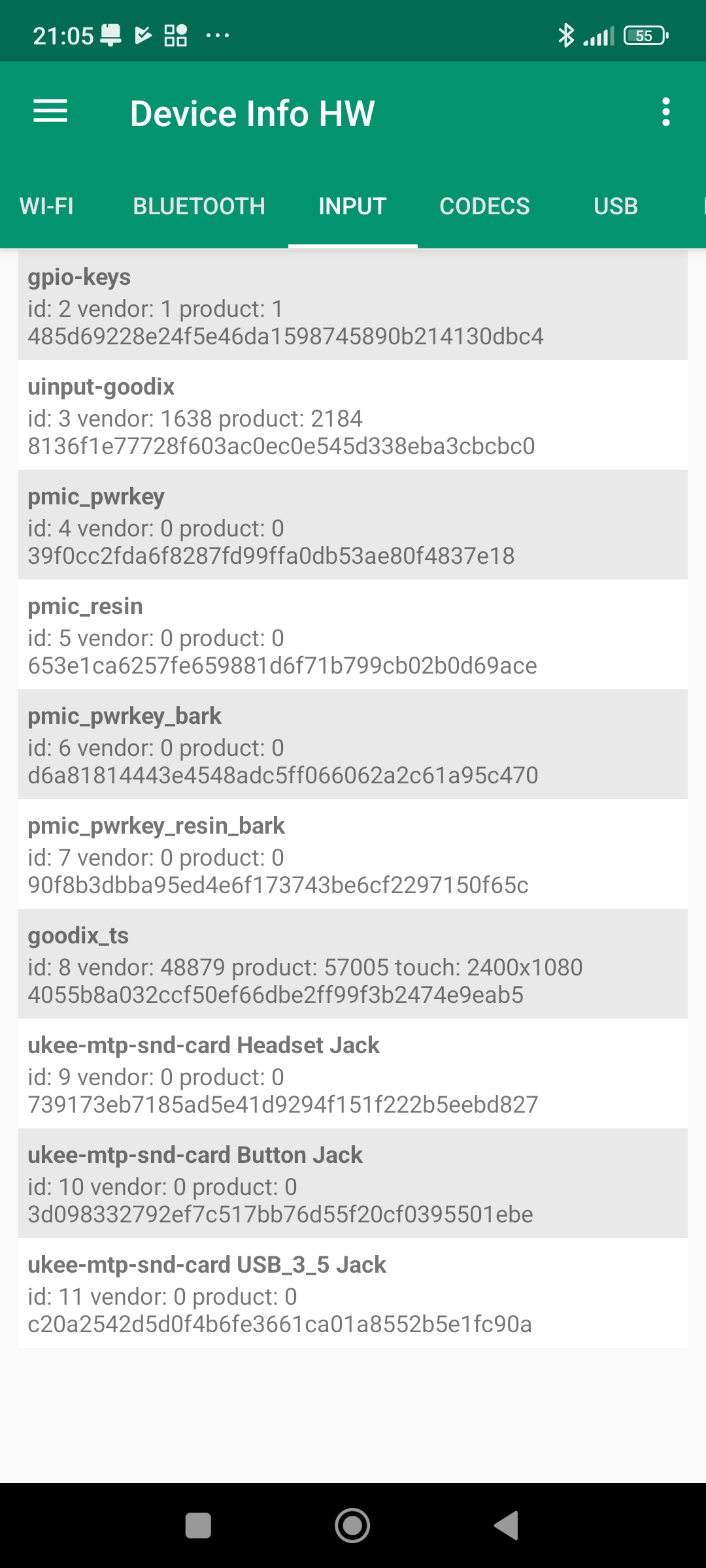
Task: Select the uinput-goodix device entry
Action: coord(352,416)
